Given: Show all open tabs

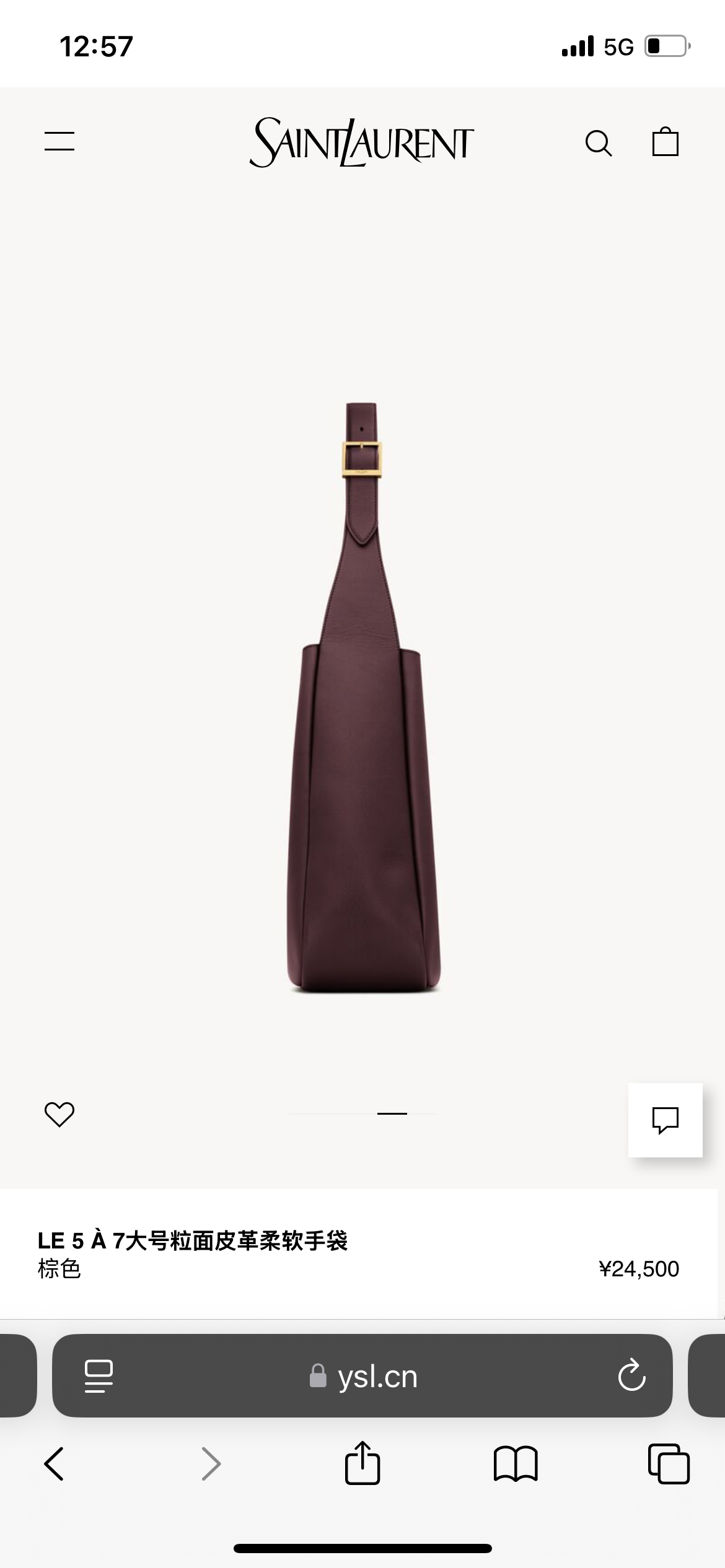Looking at the screenshot, I should point(669,1464).
